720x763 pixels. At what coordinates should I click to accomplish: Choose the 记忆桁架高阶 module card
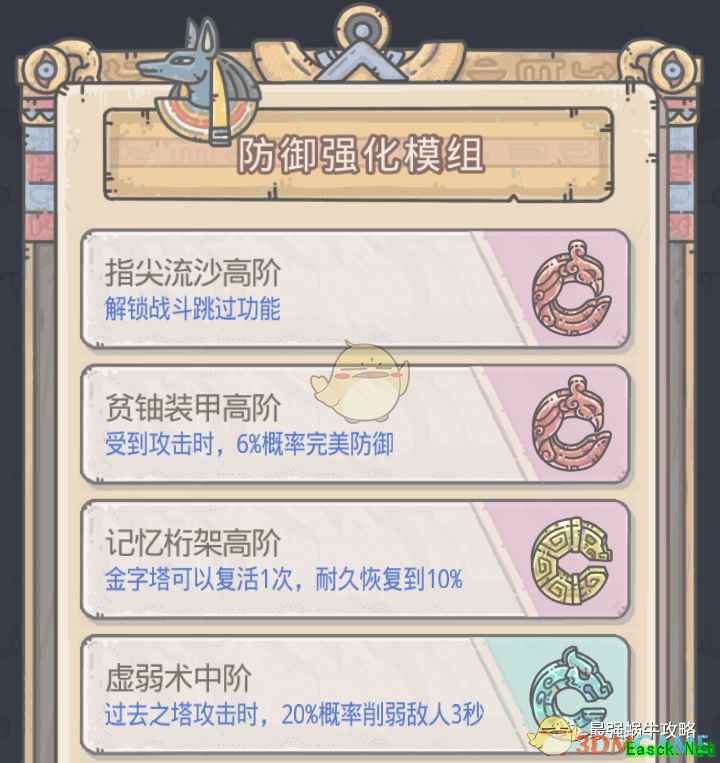coord(355,560)
